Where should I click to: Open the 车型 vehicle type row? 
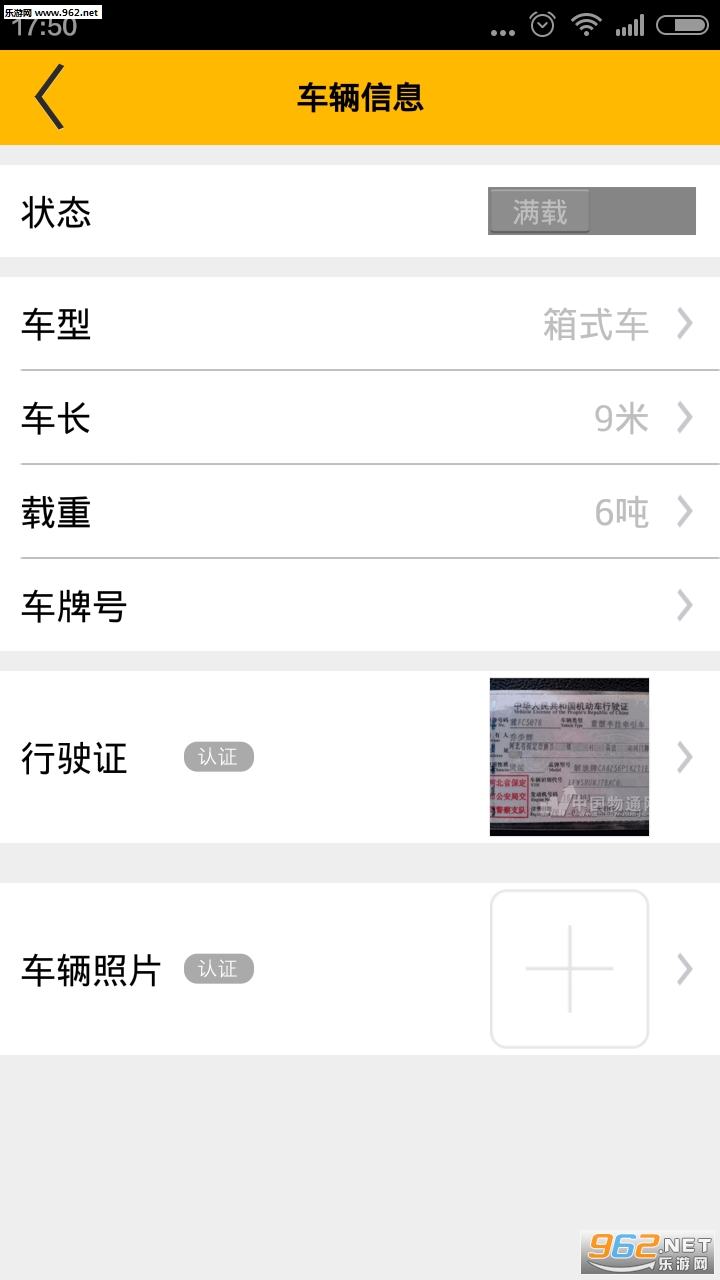(360, 324)
